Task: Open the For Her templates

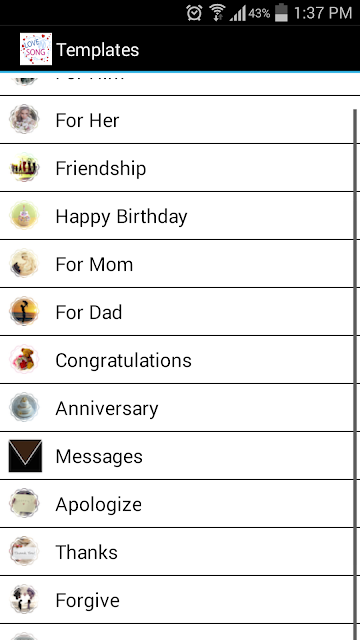Action: pos(178,120)
